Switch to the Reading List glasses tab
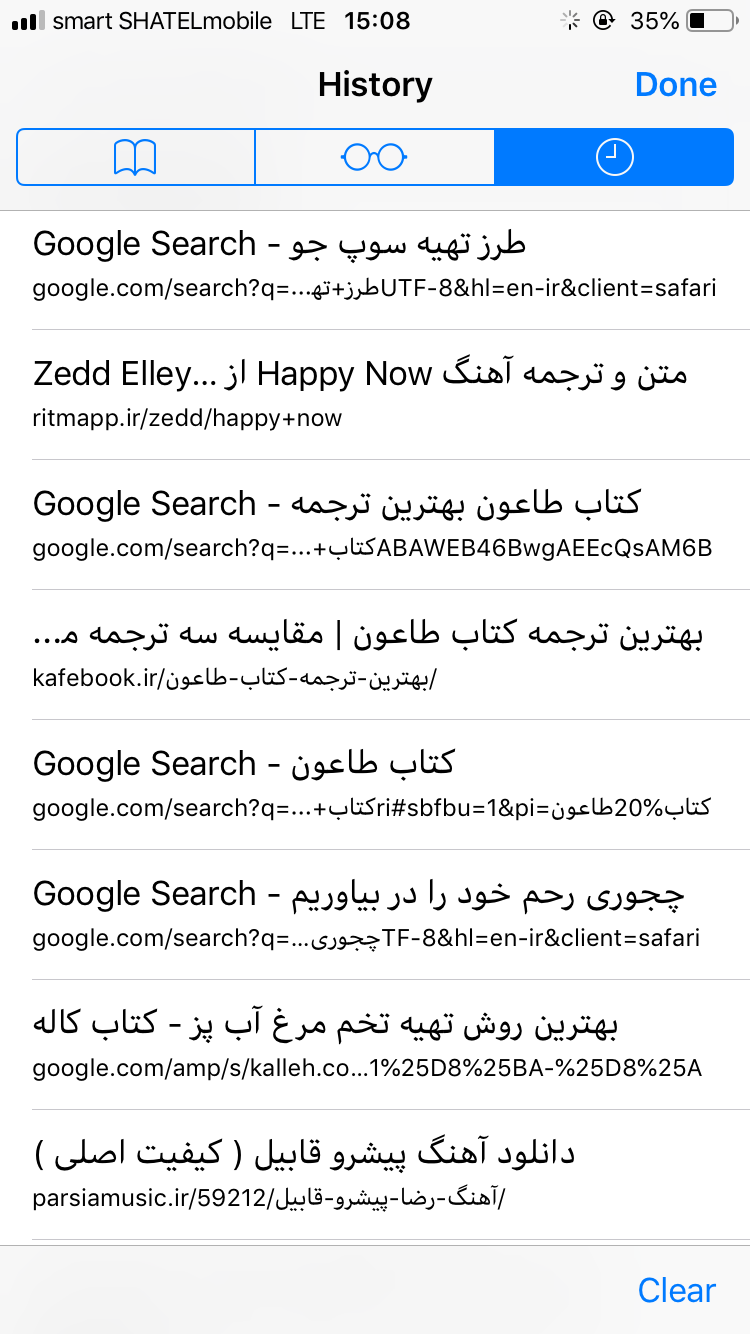Image resolution: width=750 pixels, height=1334 pixels. [374, 157]
